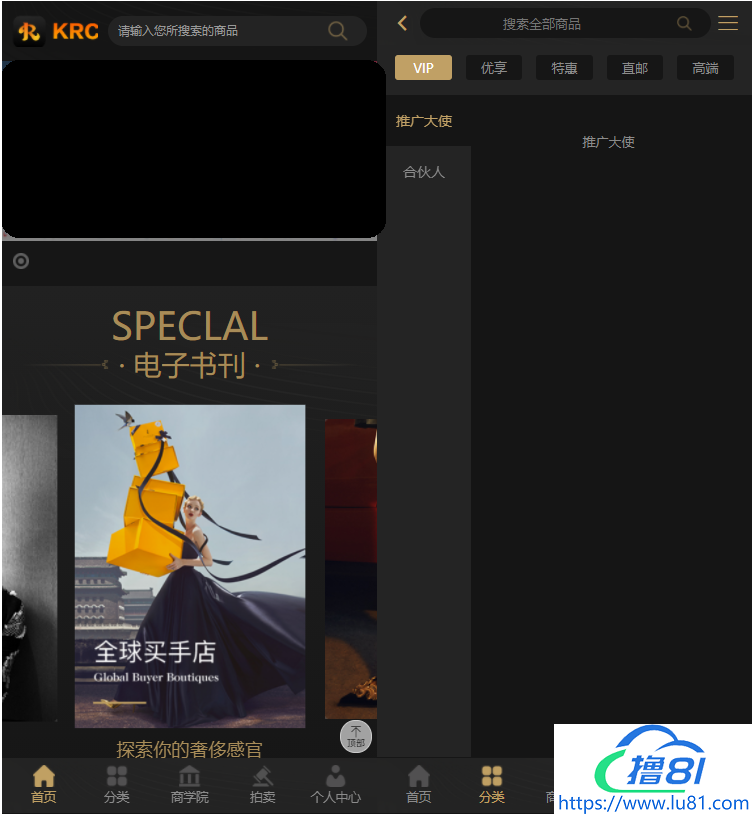Image resolution: width=754 pixels, height=814 pixels.
Task: Tap the search field for 请输入您所搜索的商品
Action: pyautogui.click(x=220, y=31)
